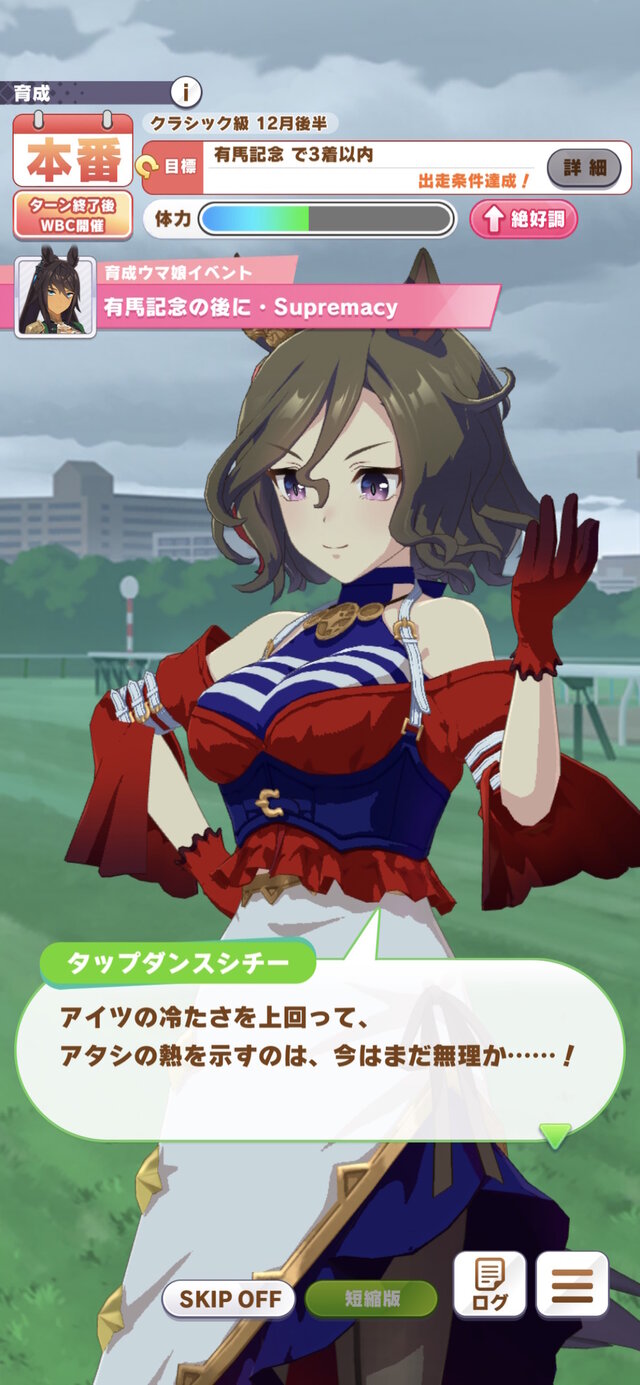
Task: Toggle the SKIP OFF button
Action: 229,1299
